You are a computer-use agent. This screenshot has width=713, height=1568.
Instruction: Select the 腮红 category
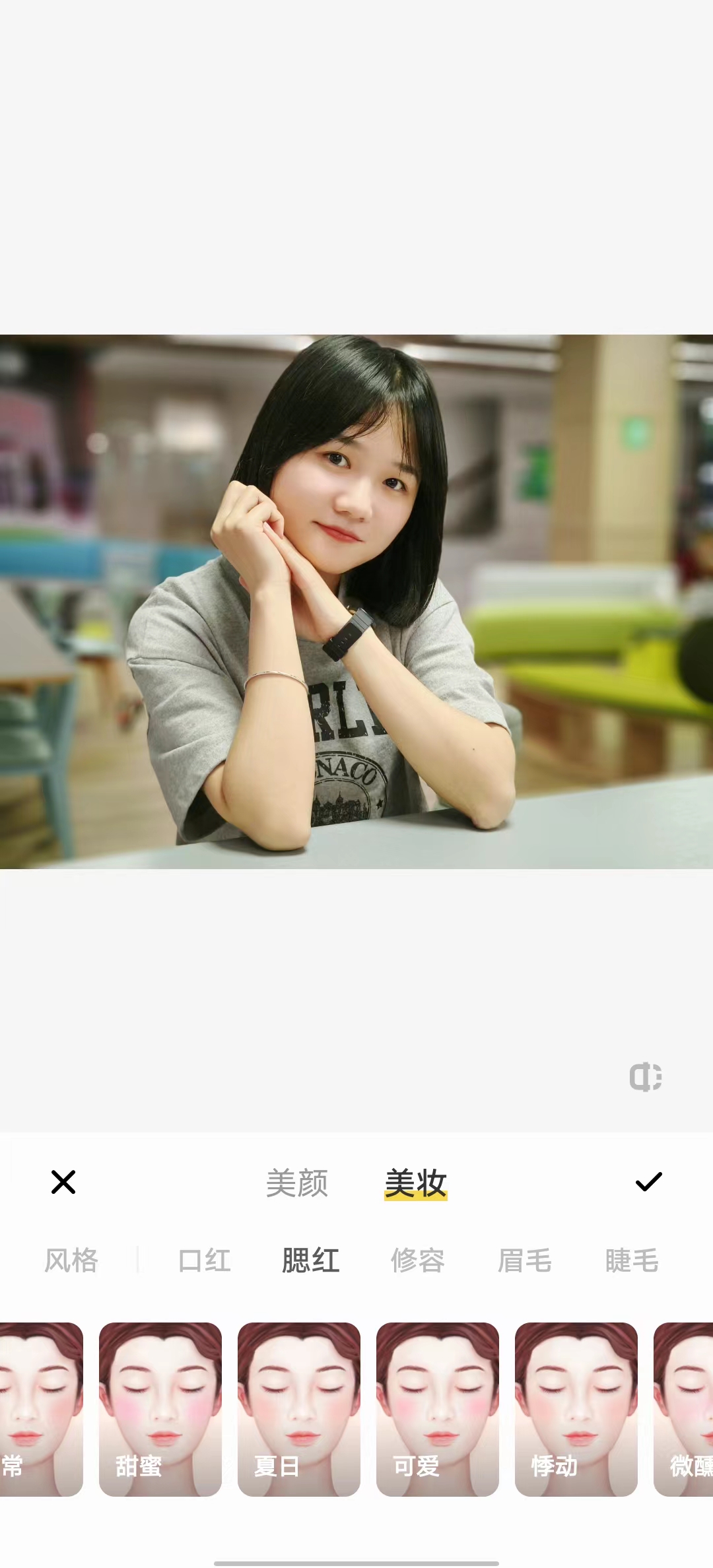click(311, 1260)
